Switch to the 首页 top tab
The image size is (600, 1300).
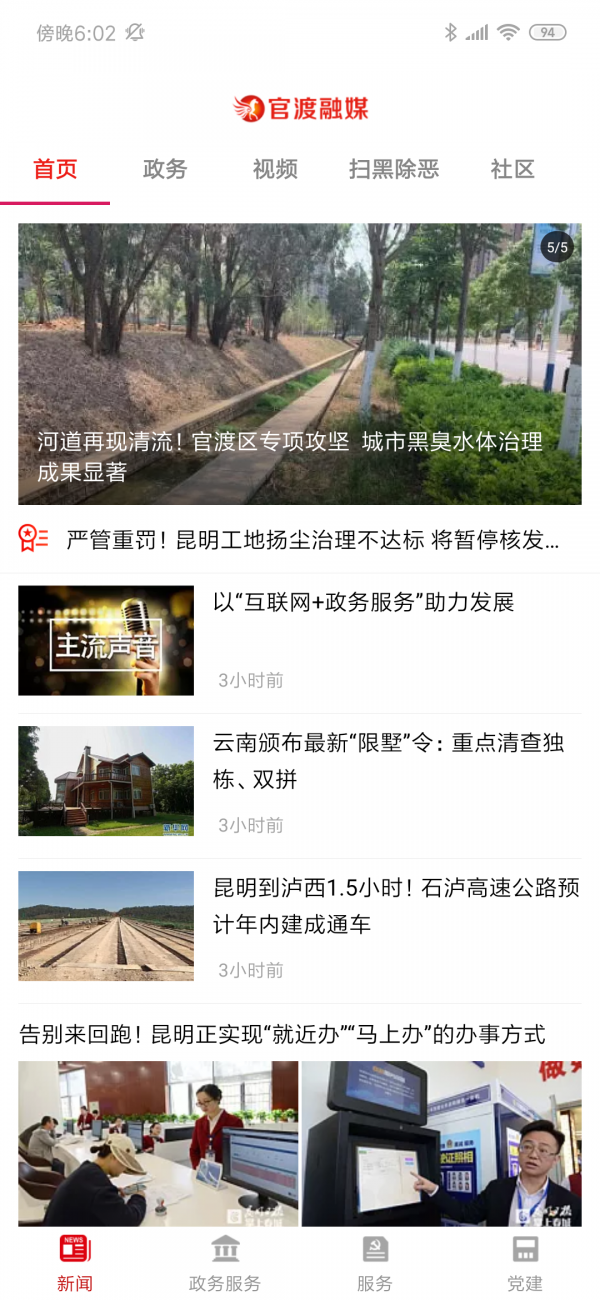click(x=55, y=170)
